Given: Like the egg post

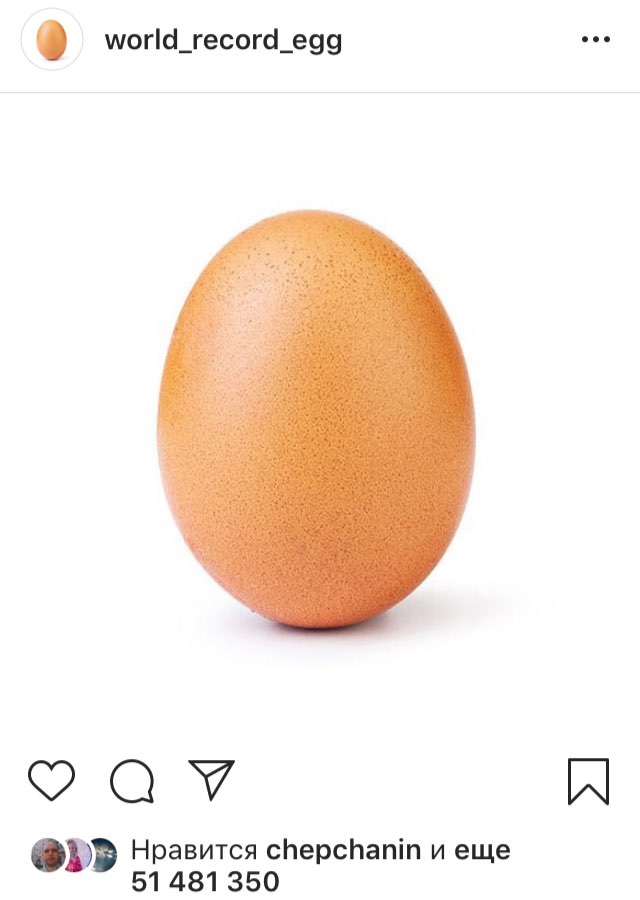Looking at the screenshot, I should tap(51, 780).
